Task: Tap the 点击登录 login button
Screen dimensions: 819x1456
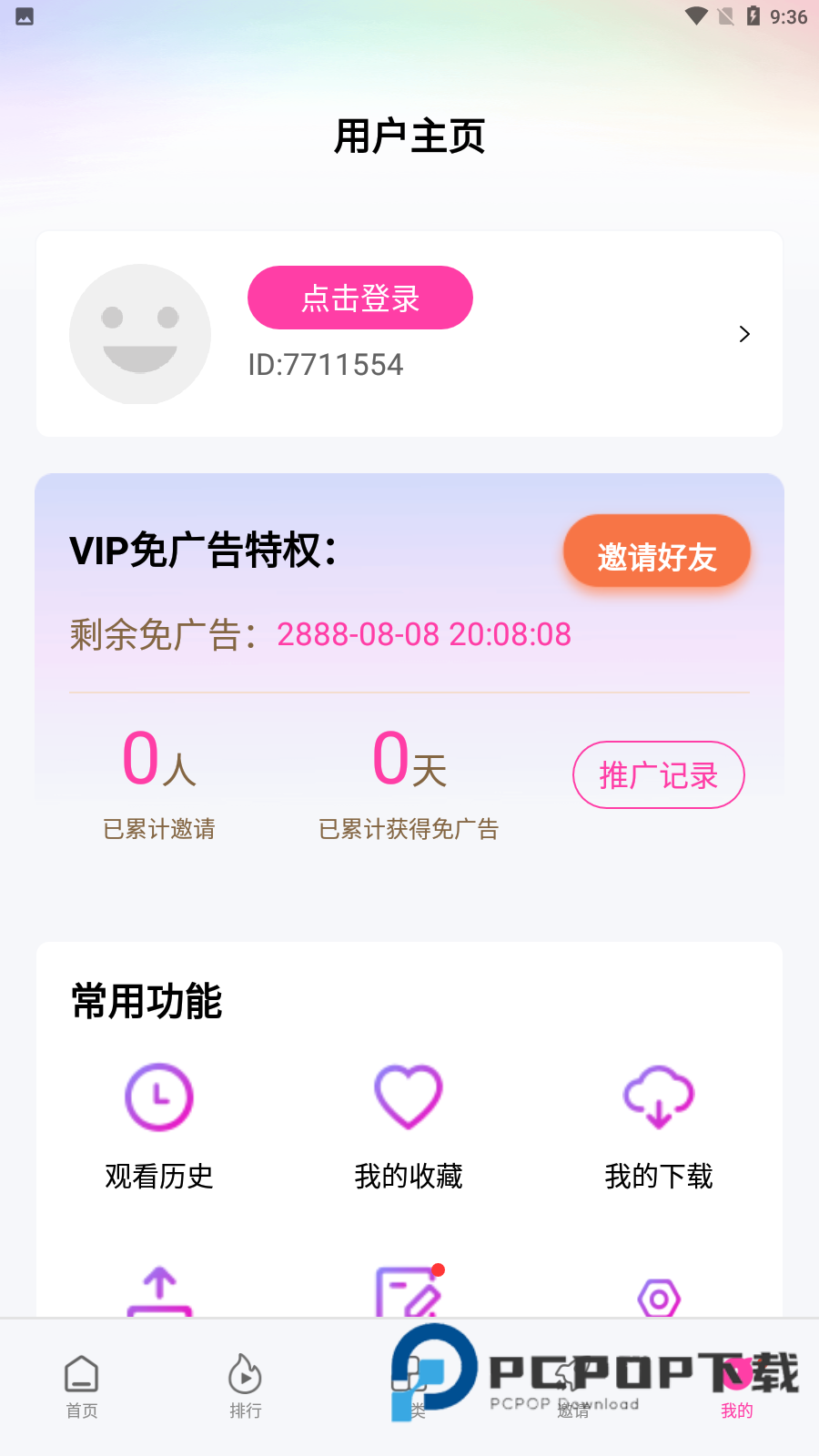Action: click(359, 298)
